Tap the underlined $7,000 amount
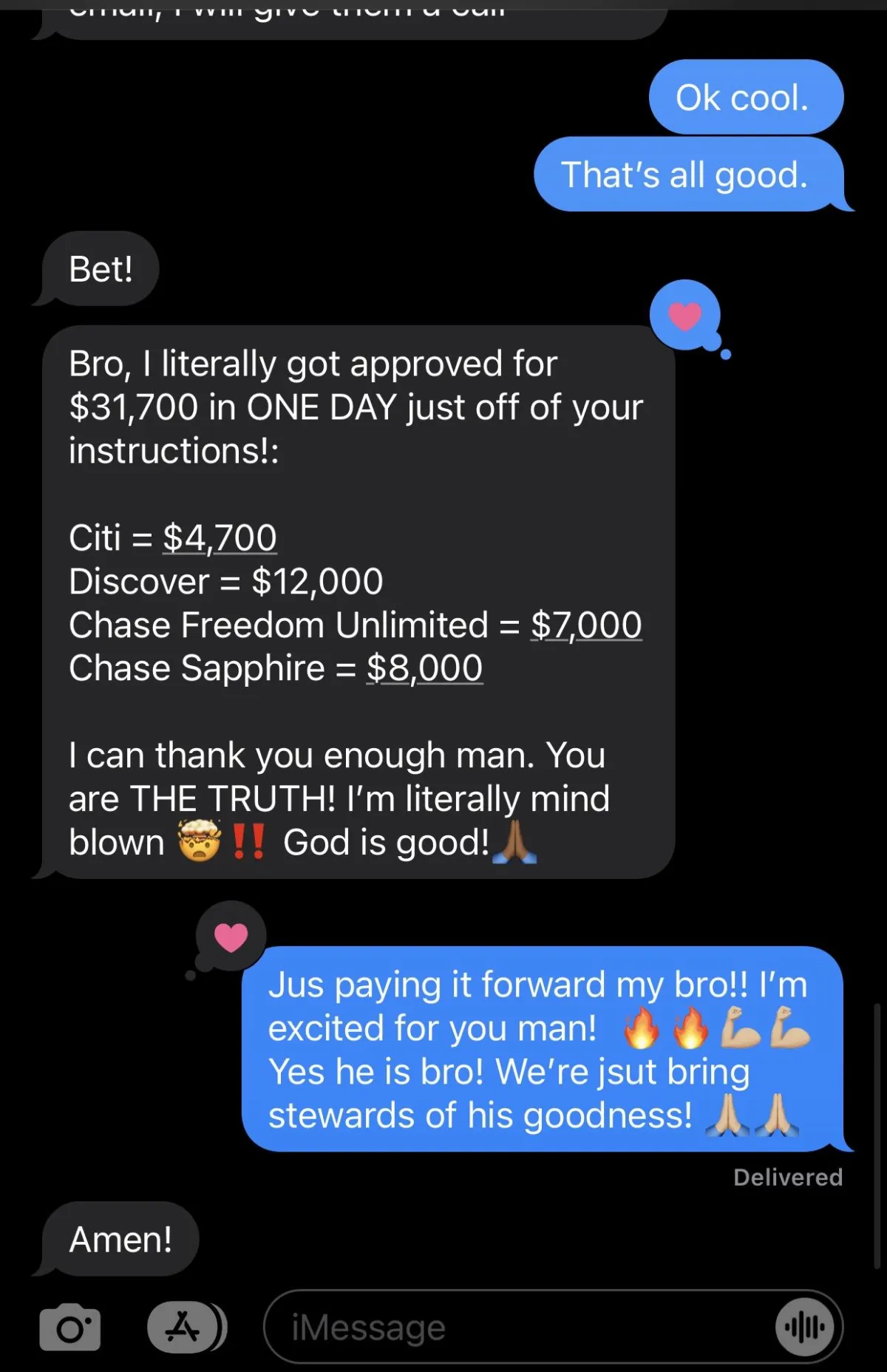This screenshot has height=1372, width=887. pyautogui.click(x=586, y=625)
